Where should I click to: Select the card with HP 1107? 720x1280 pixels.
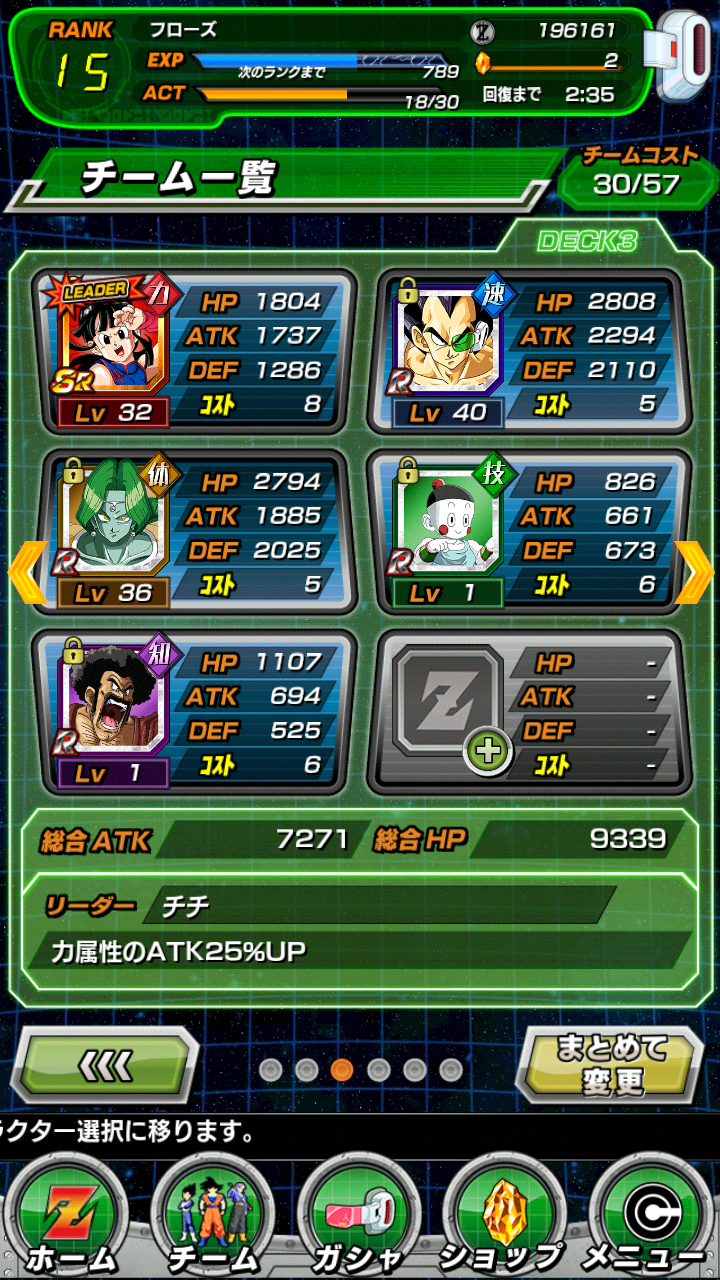click(x=193, y=711)
